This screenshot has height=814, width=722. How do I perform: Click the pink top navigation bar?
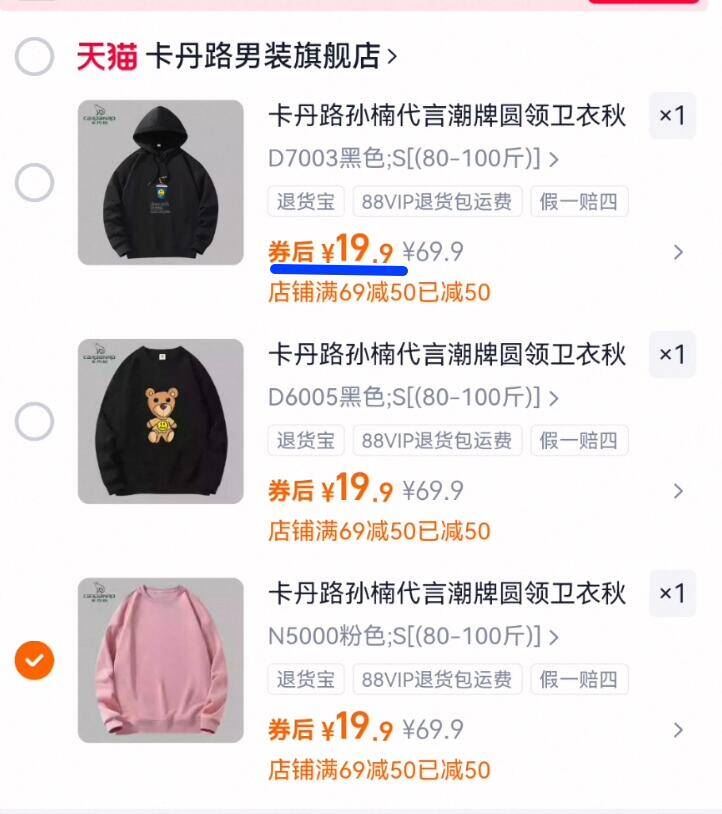pos(360,8)
